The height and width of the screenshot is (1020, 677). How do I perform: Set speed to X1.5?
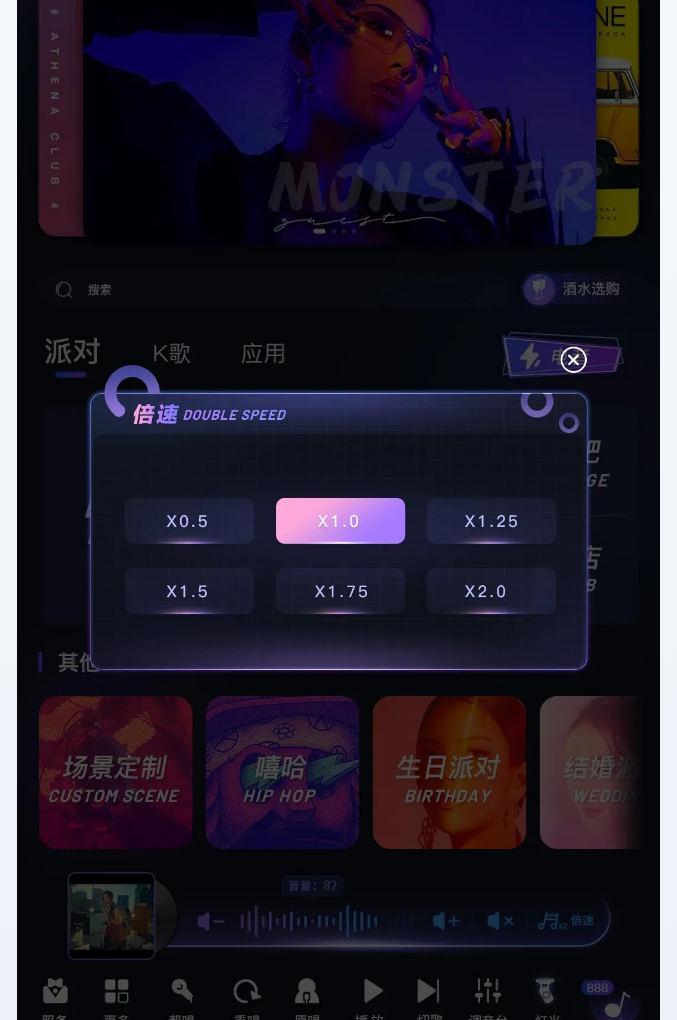pos(189,591)
